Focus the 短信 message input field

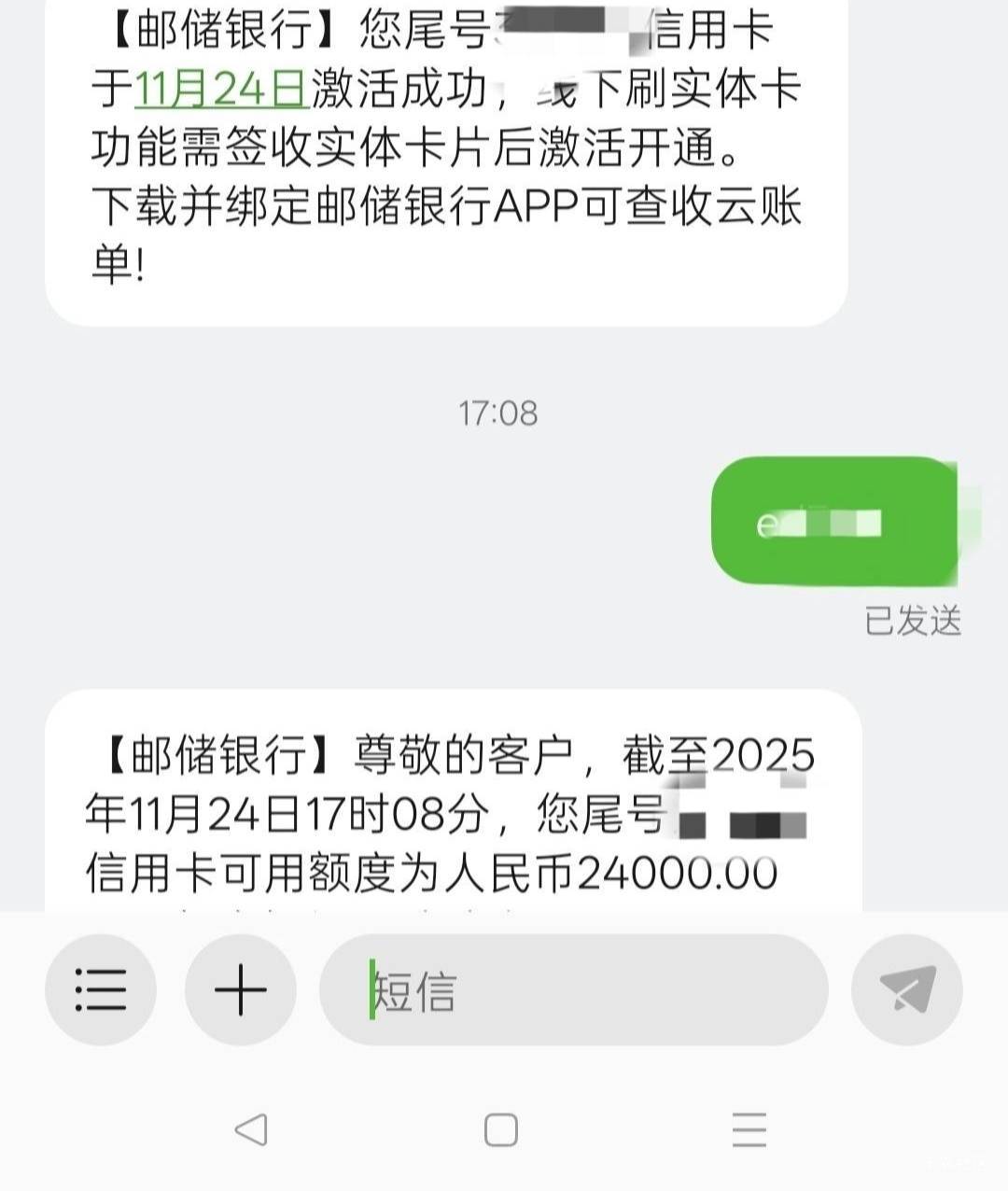tap(573, 989)
